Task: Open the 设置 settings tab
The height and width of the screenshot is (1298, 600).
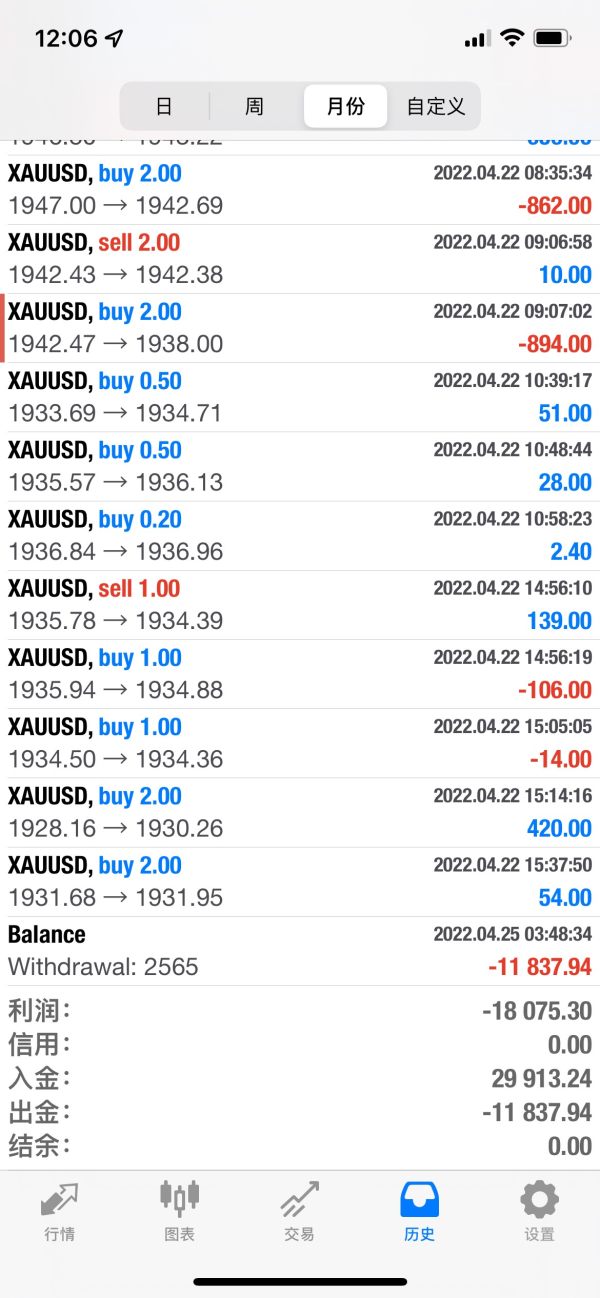Action: (x=539, y=1210)
